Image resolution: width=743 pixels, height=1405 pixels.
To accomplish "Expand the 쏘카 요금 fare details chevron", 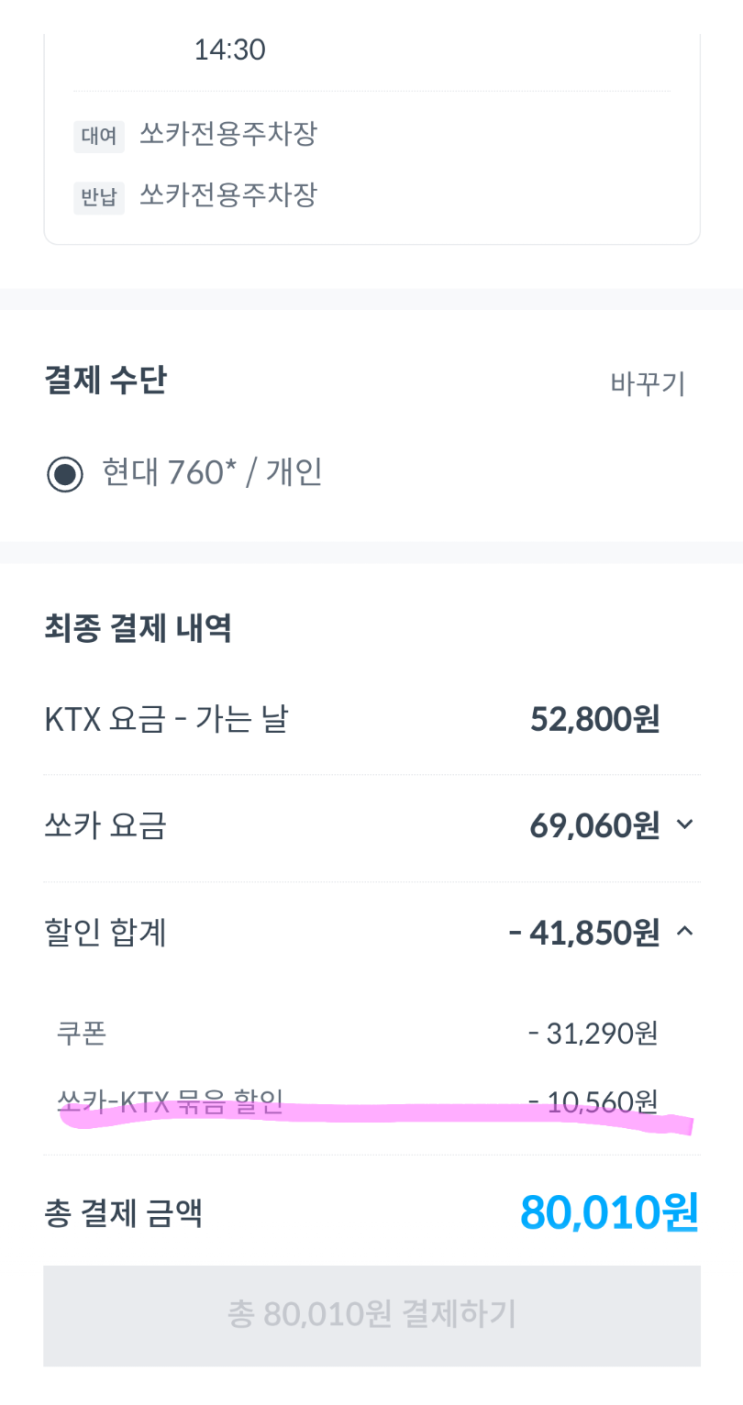I will pyautogui.click(x=686, y=826).
